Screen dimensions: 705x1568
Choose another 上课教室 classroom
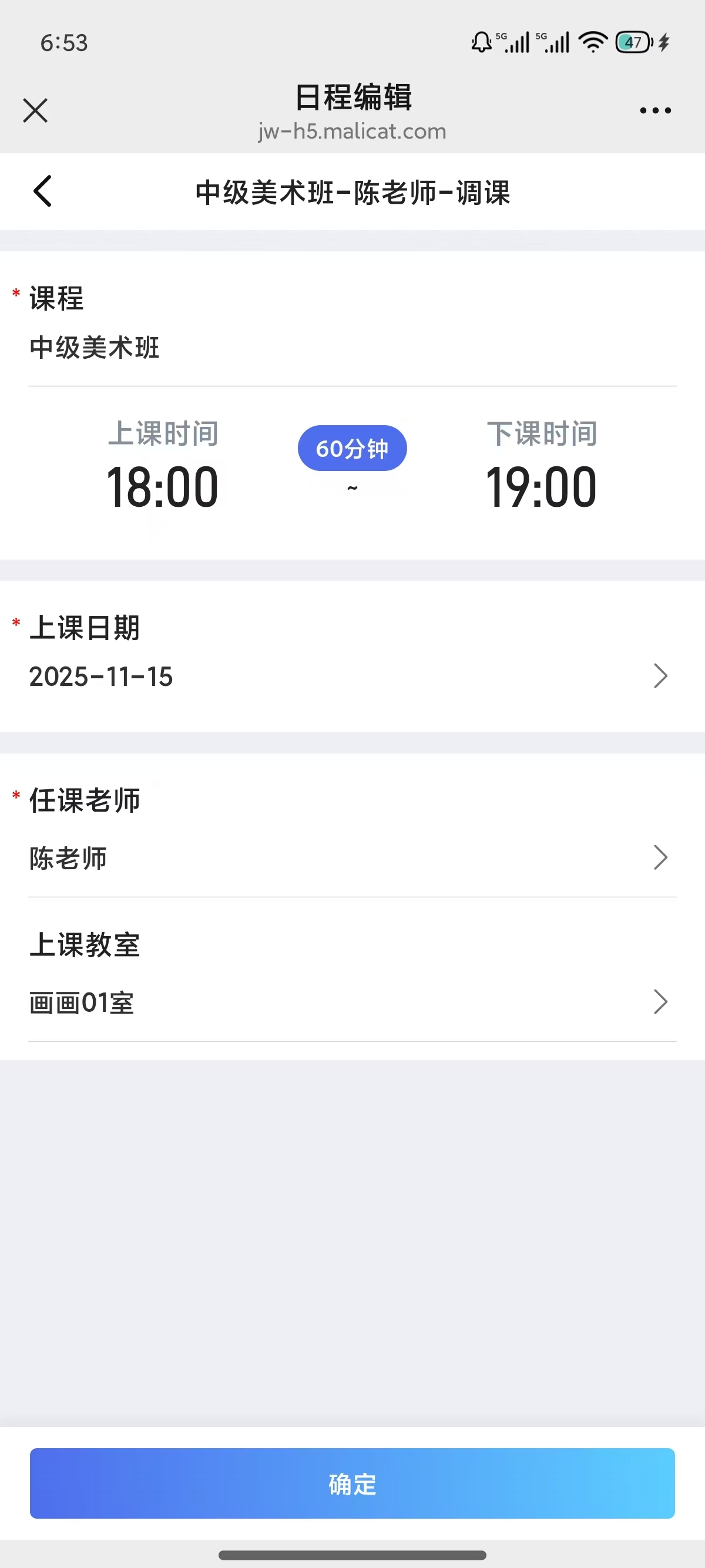click(x=352, y=1001)
